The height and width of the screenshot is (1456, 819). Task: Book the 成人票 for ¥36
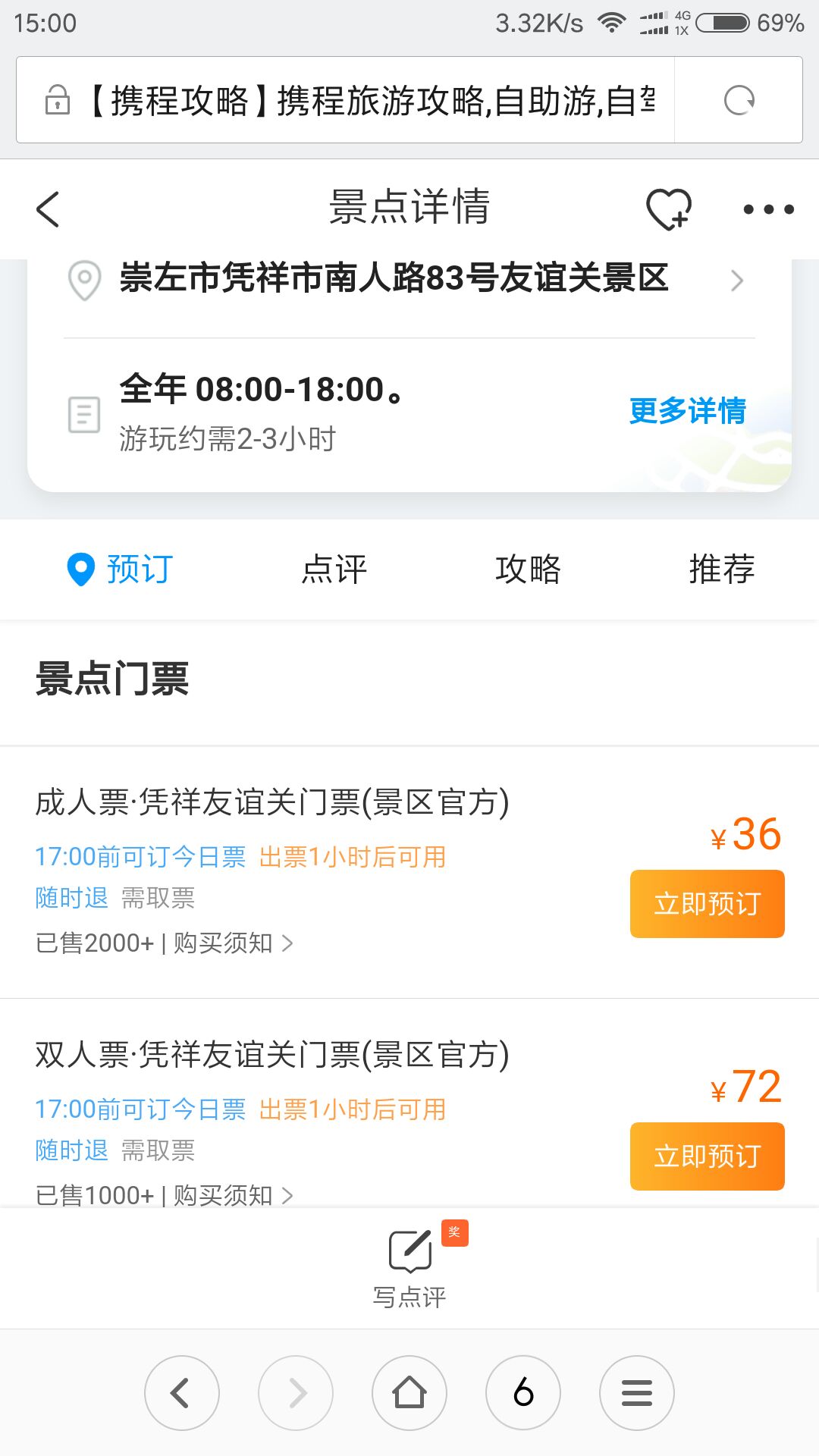(707, 904)
